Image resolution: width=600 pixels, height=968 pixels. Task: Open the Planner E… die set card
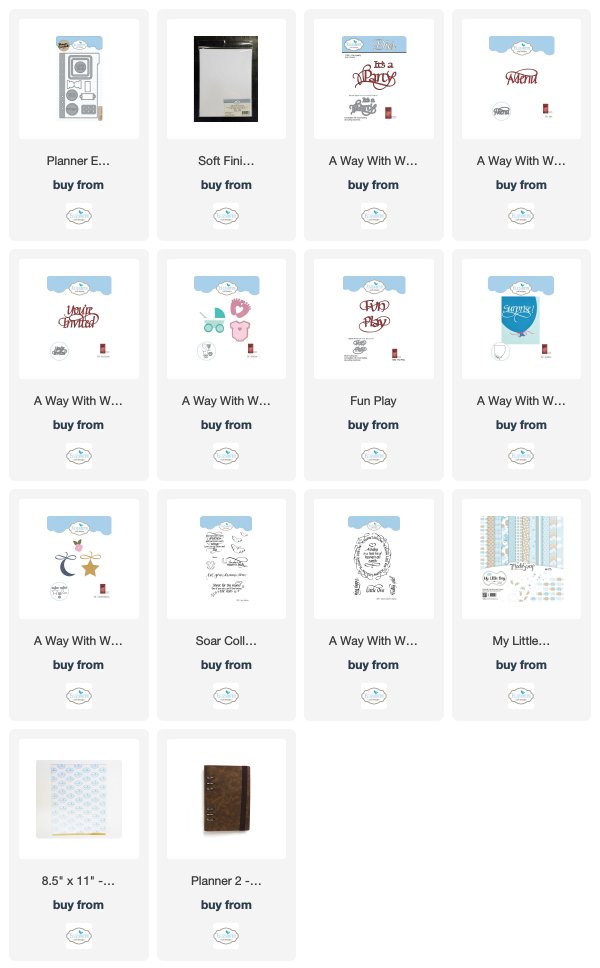point(78,79)
